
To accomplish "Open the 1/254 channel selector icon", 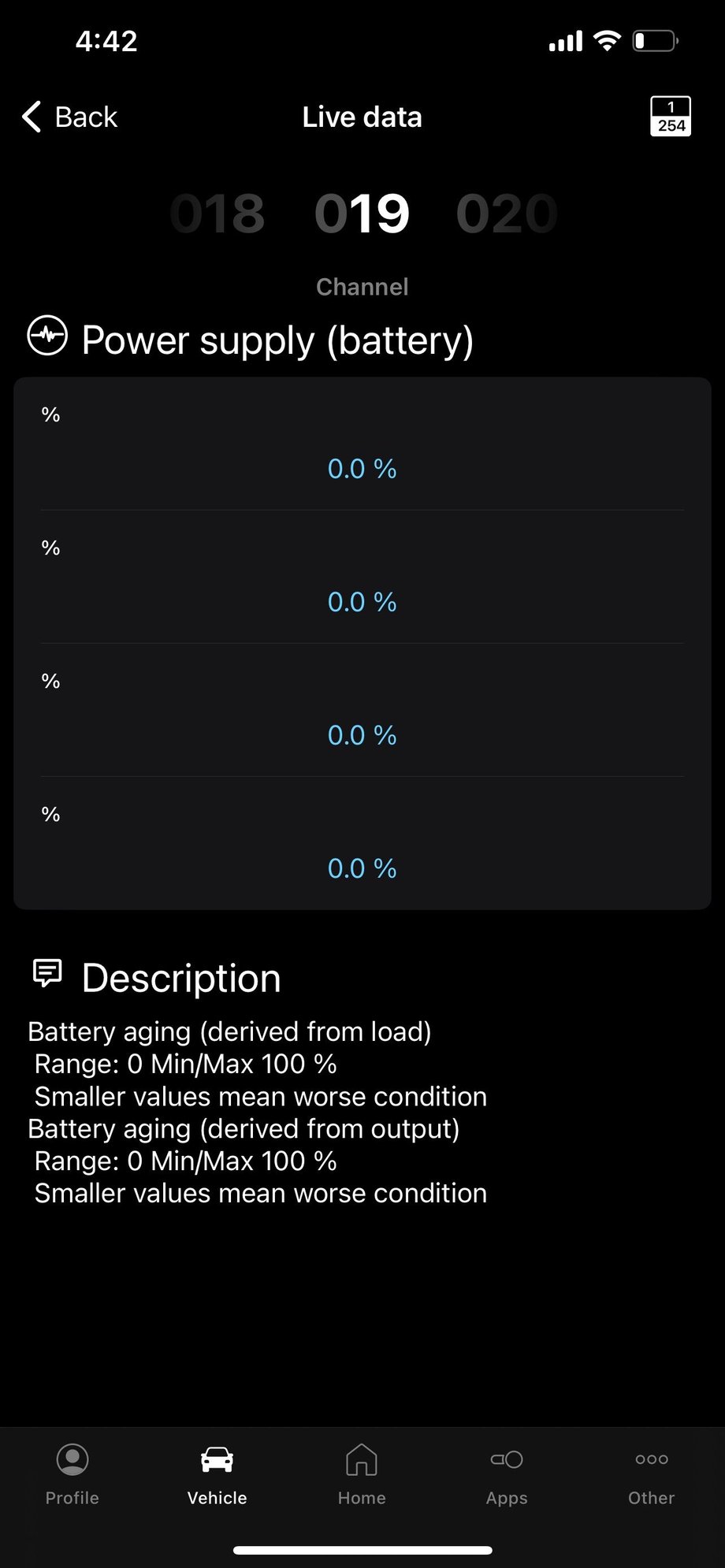I will 670,117.
